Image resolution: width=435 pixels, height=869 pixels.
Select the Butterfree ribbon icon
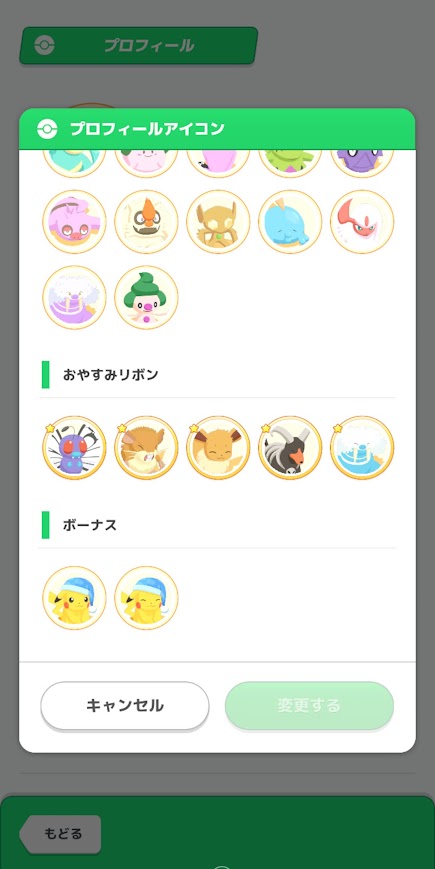tap(74, 448)
